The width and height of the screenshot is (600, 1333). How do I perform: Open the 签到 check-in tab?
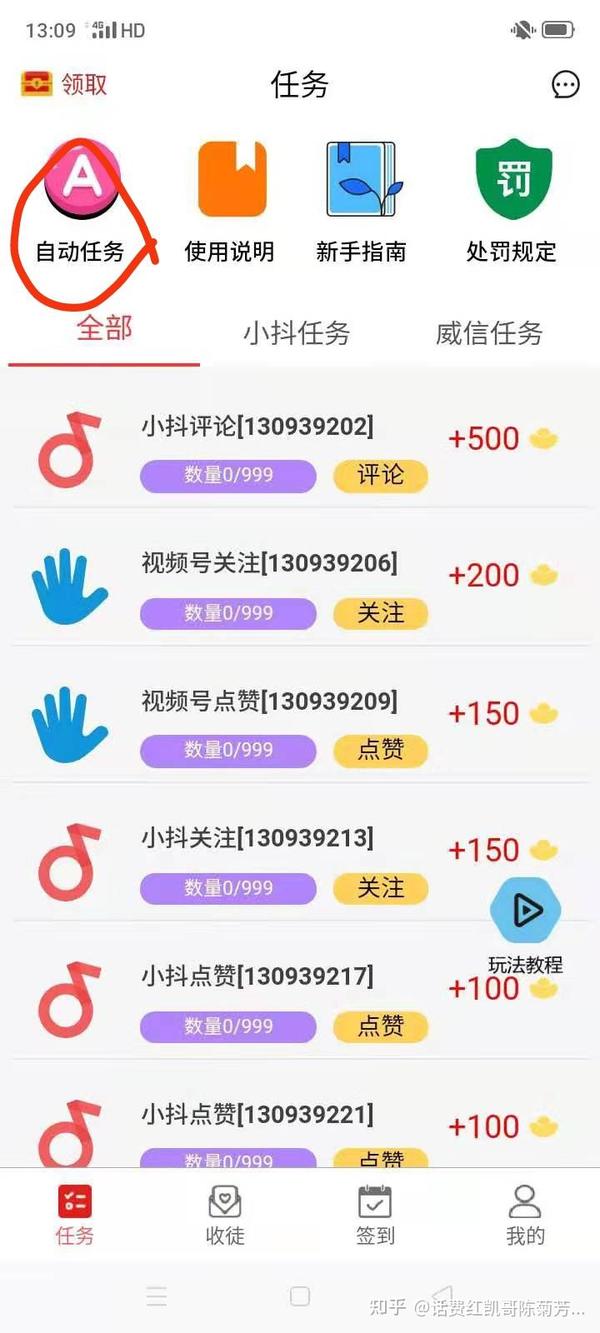click(x=375, y=1215)
